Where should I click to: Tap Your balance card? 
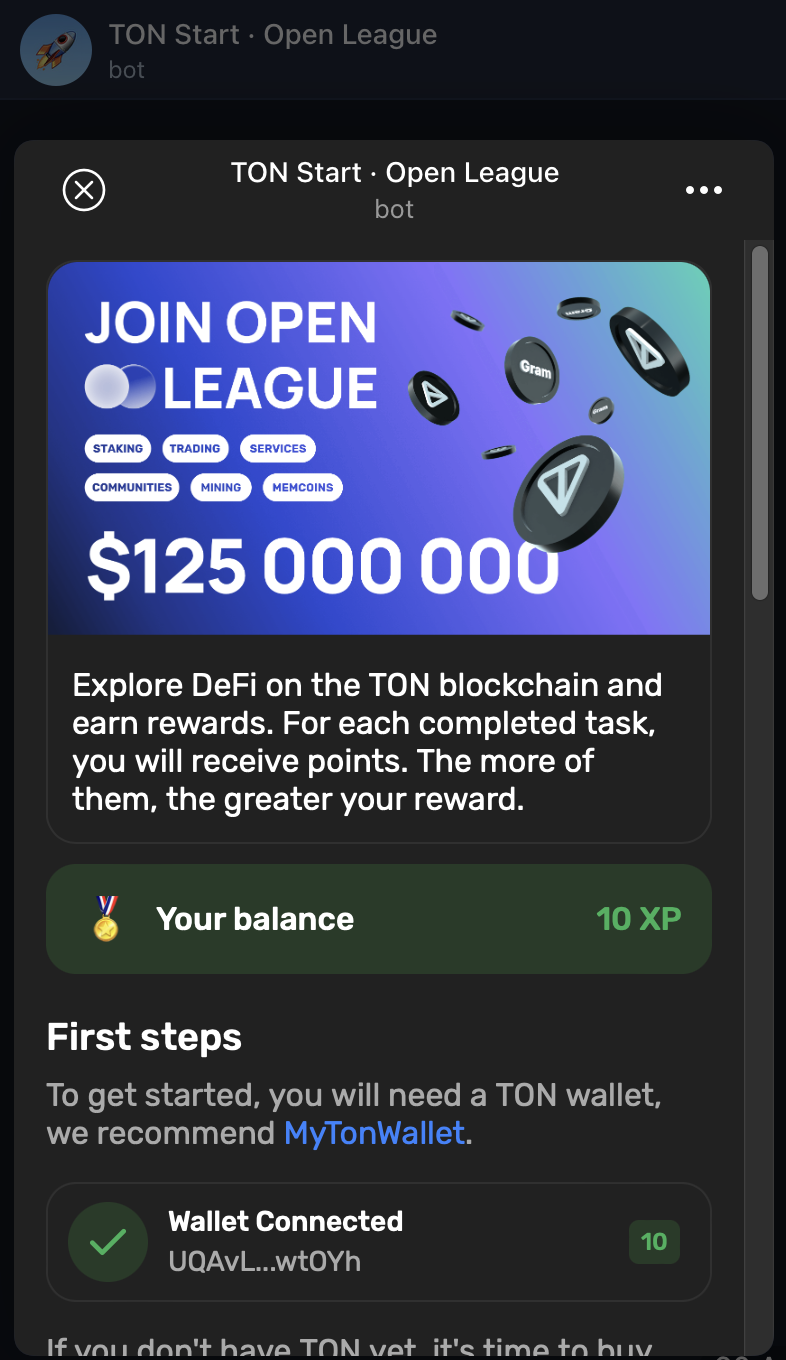tap(378, 919)
